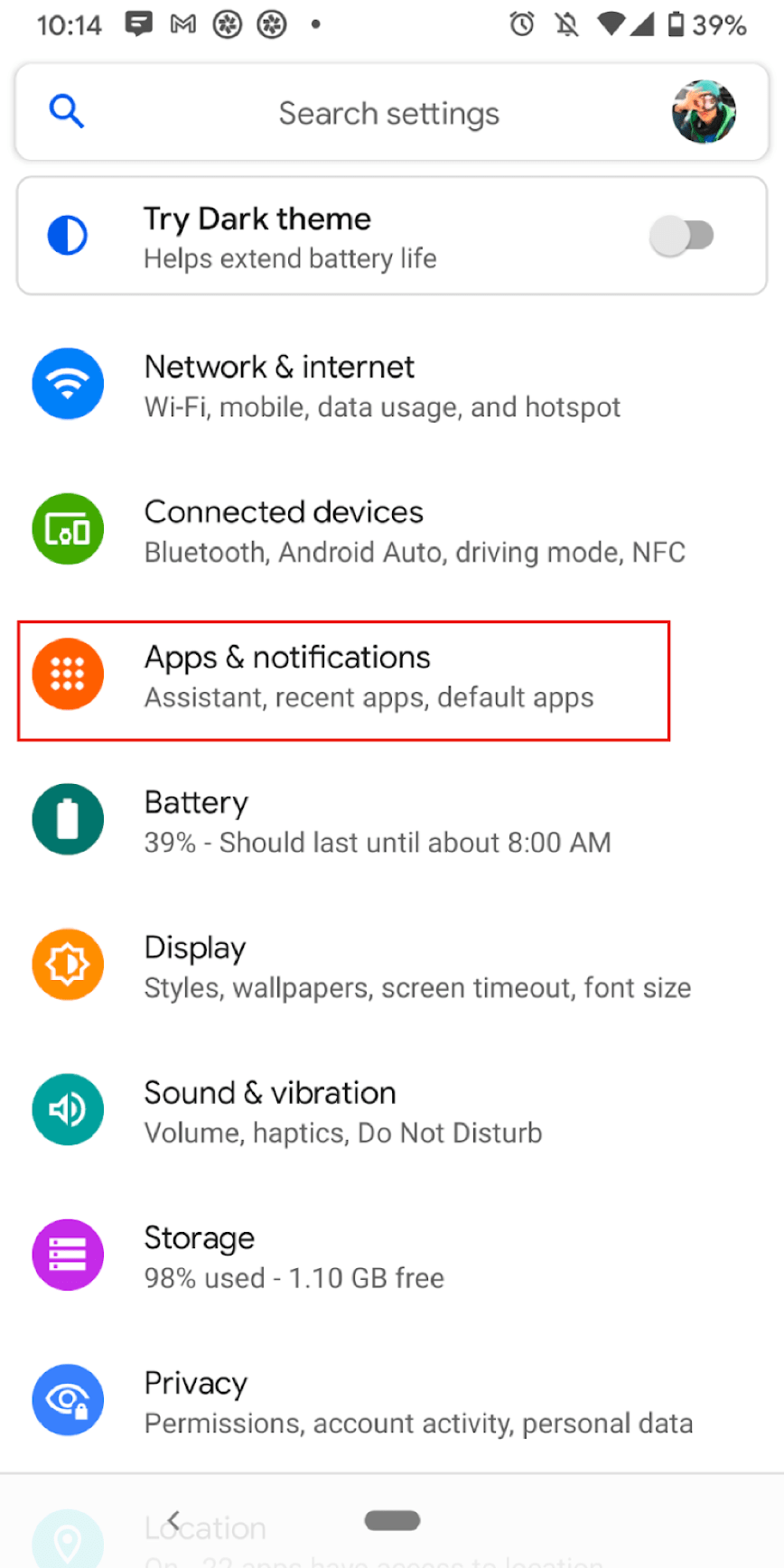Tap the back navigation arrow
The height and width of the screenshot is (1568, 784).
pos(173,1520)
